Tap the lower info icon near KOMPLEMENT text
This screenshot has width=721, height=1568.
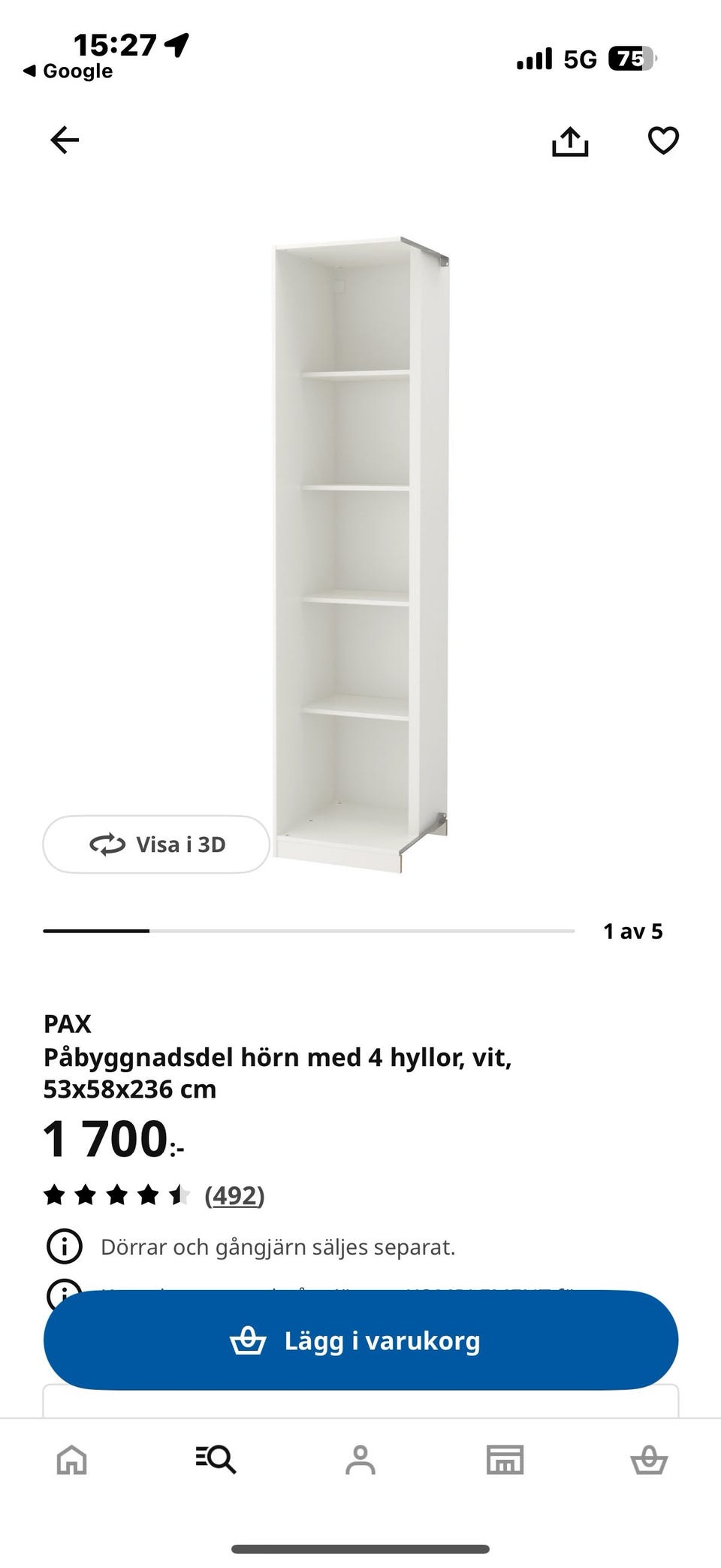[x=63, y=1292]
